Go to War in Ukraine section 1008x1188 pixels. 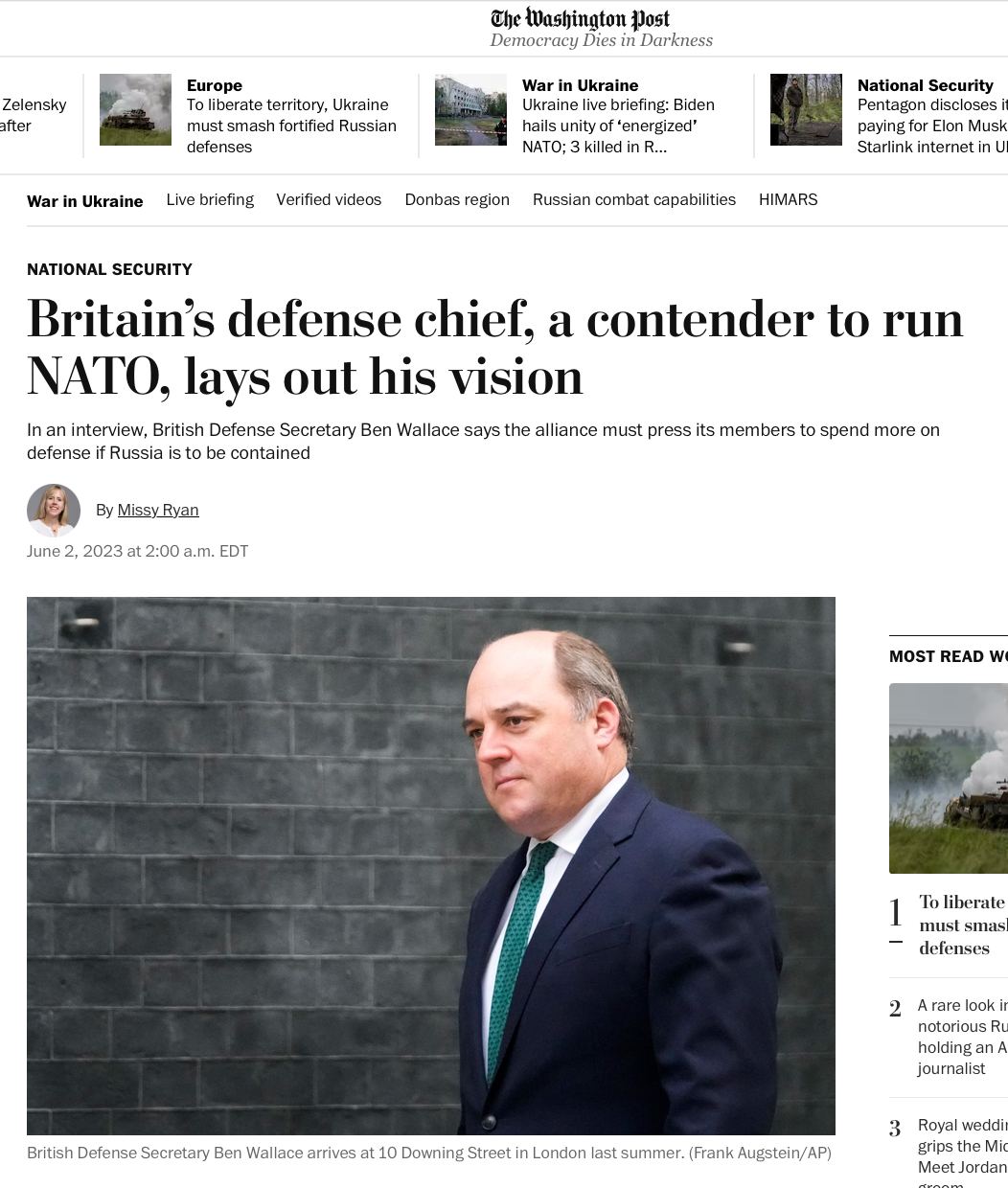tap(85, 201)
